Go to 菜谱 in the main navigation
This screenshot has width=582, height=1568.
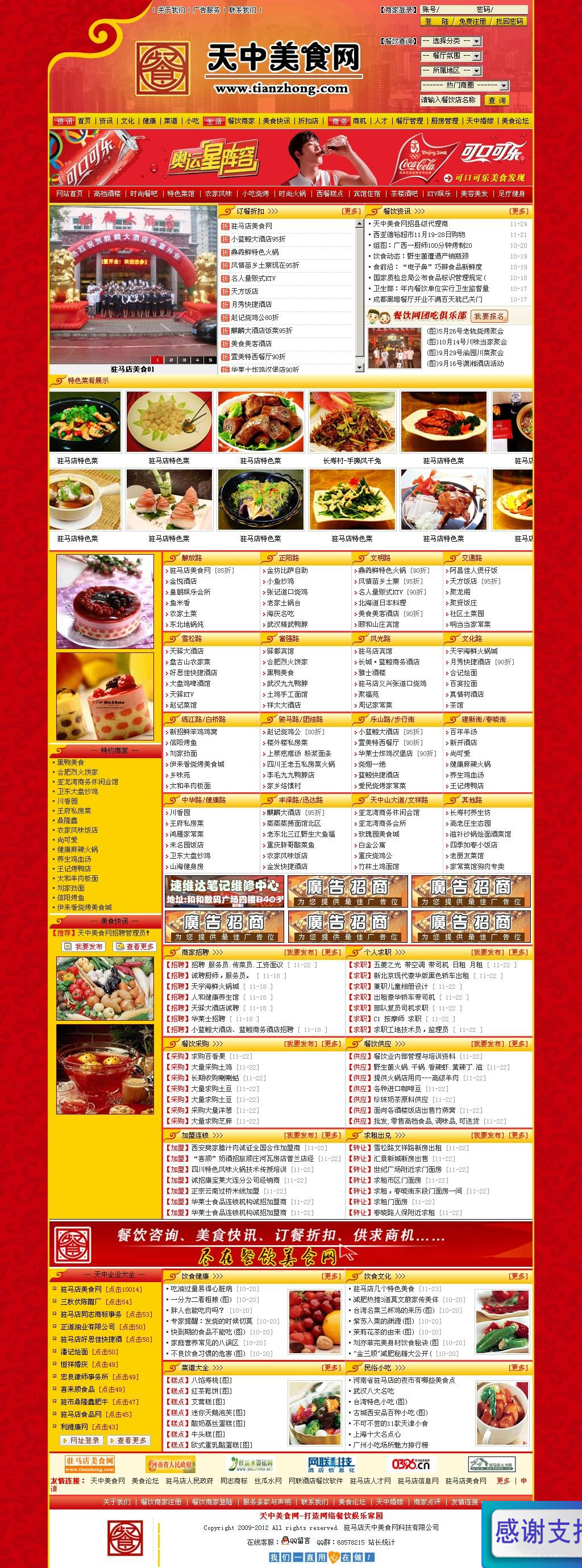[171, 121]
